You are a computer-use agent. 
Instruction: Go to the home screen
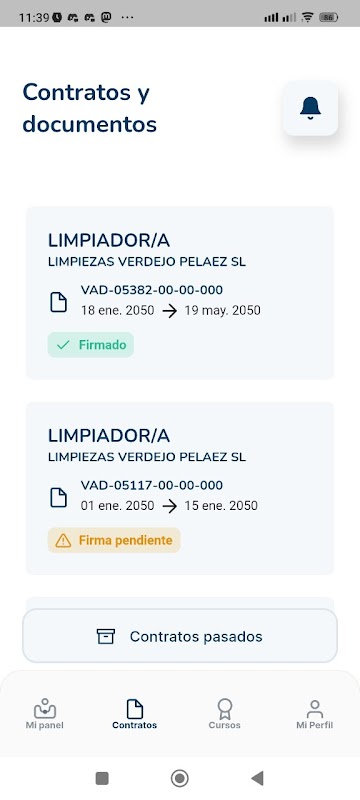point(179,778)
